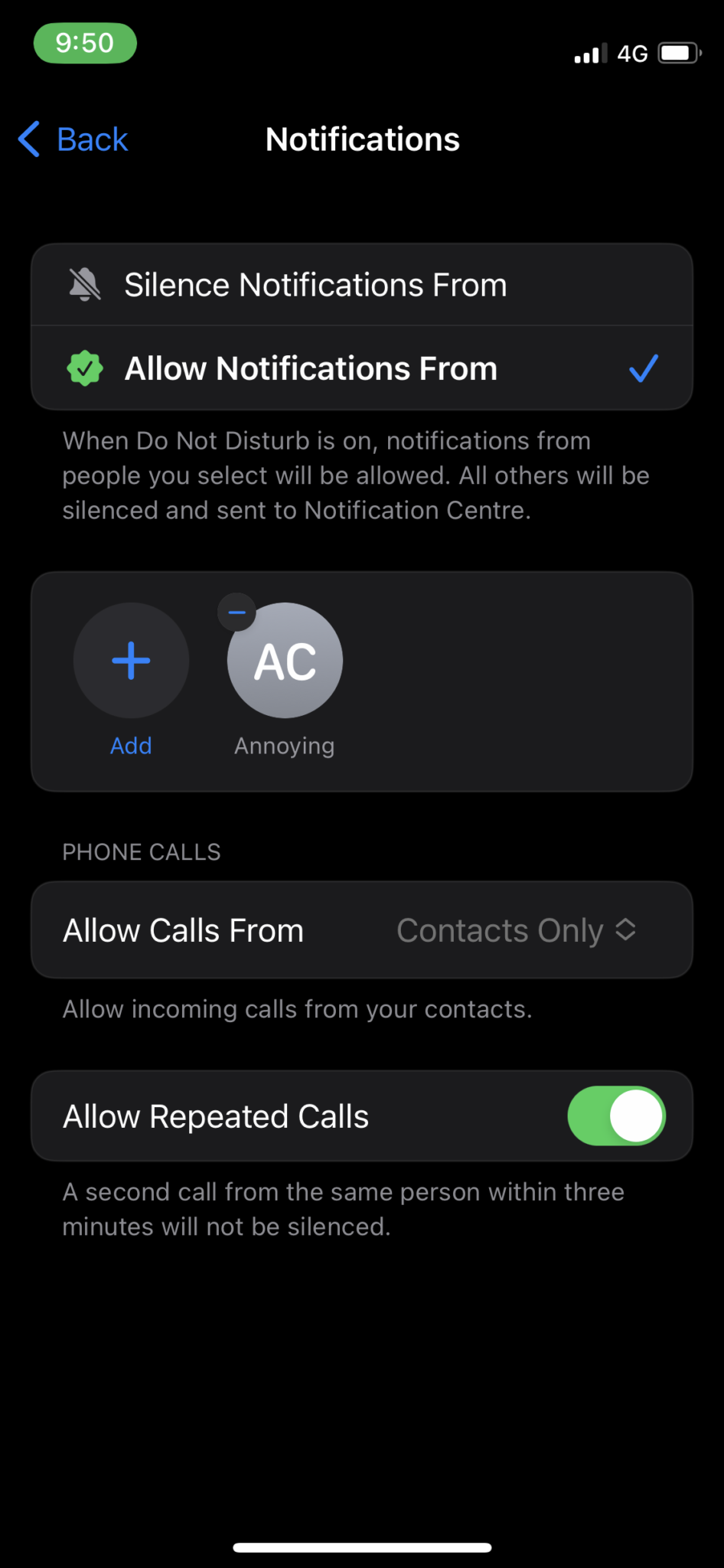Tap the green time pill showing 9:50

(84, 43)
